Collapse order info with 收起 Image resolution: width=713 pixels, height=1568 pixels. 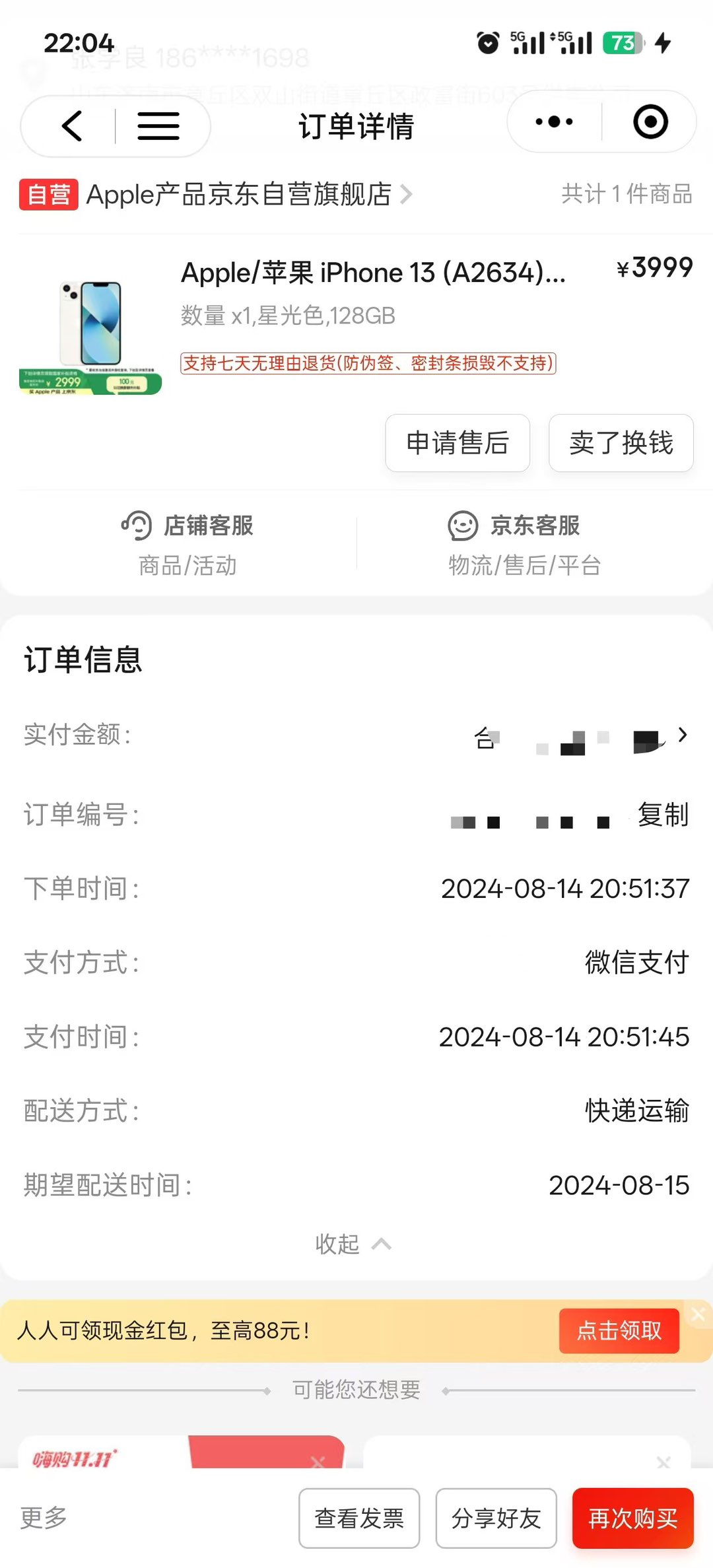pyautogui.click(x=353, y=1244)
